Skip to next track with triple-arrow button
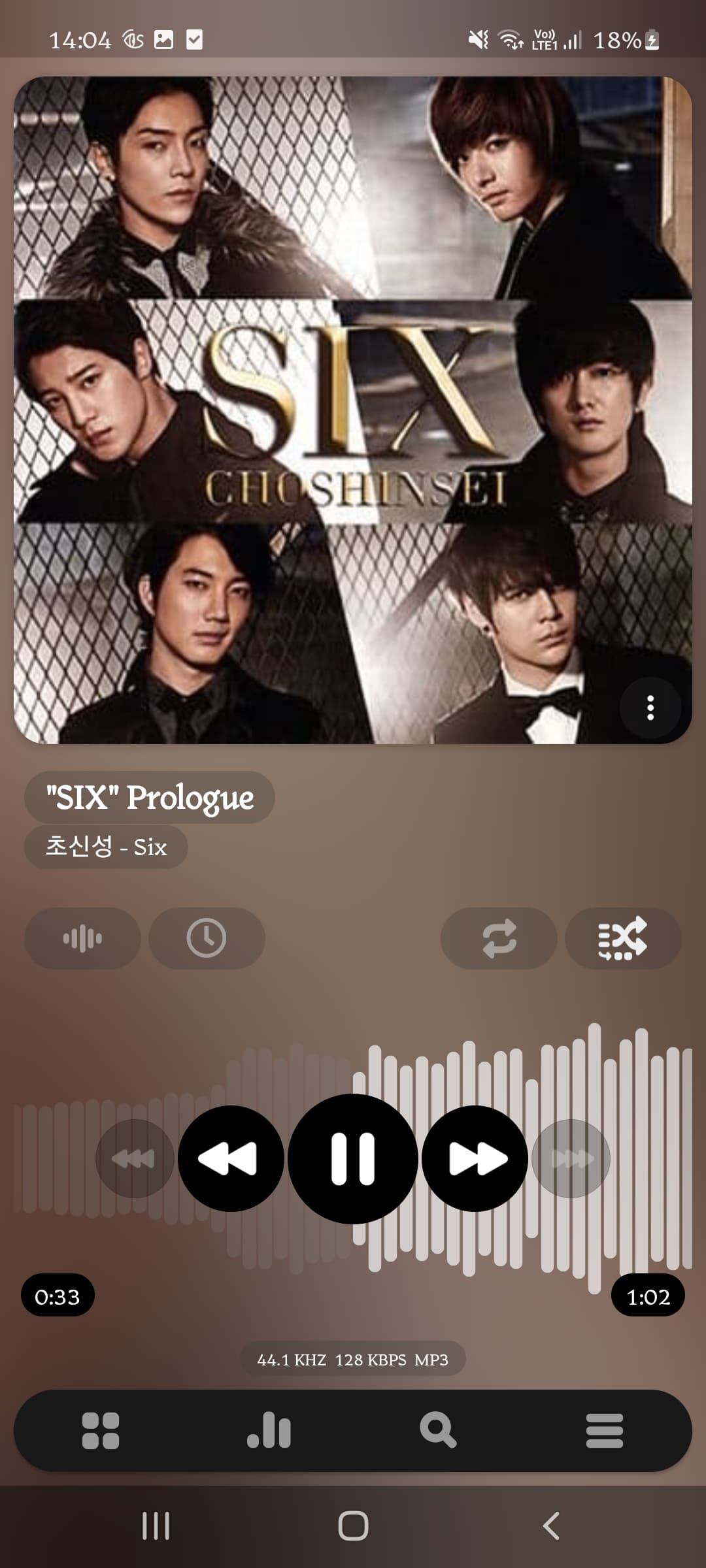The image size is (706, 1568). [x=571, y=1158]
